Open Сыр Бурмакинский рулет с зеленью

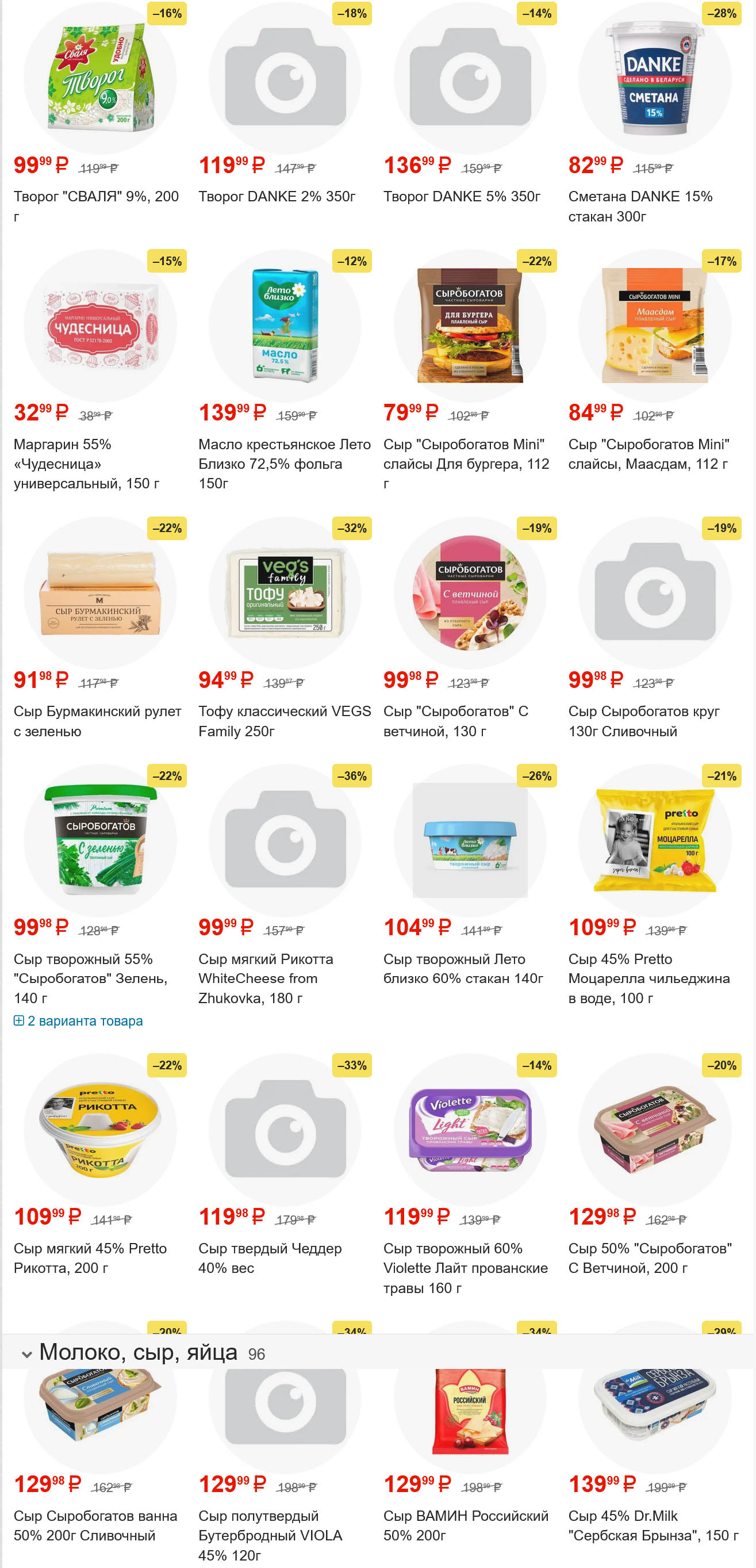97,721
